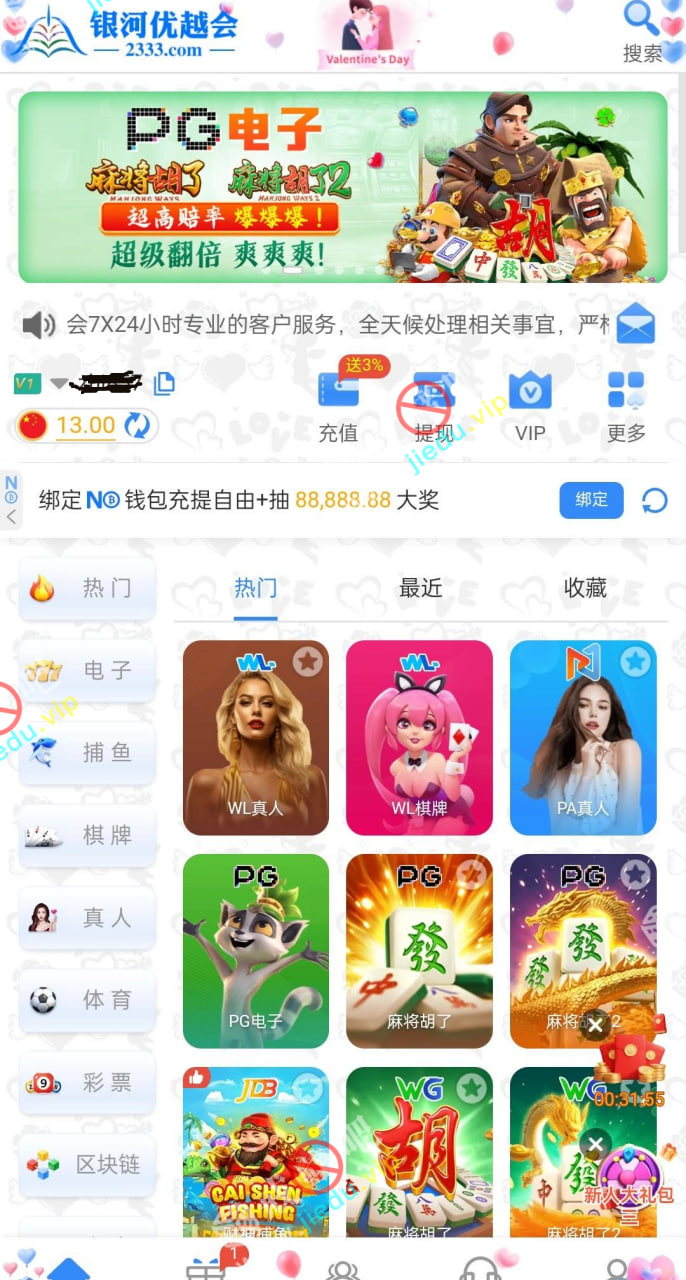Screen dimensions: 686x1280
Task: Open the PG电子 game tile
Action: click(255, 950)
